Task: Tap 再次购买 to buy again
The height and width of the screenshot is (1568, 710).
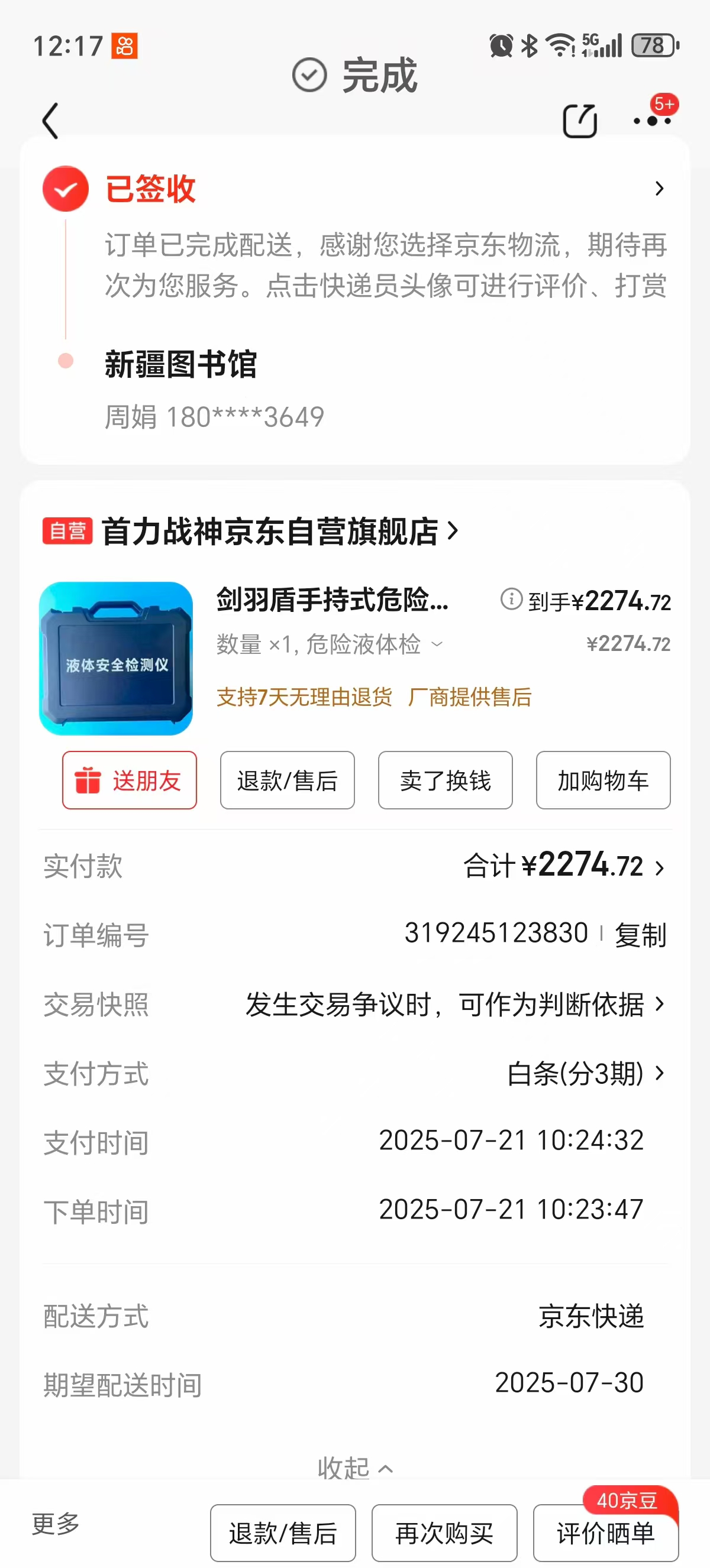Action: (444, 1533)
